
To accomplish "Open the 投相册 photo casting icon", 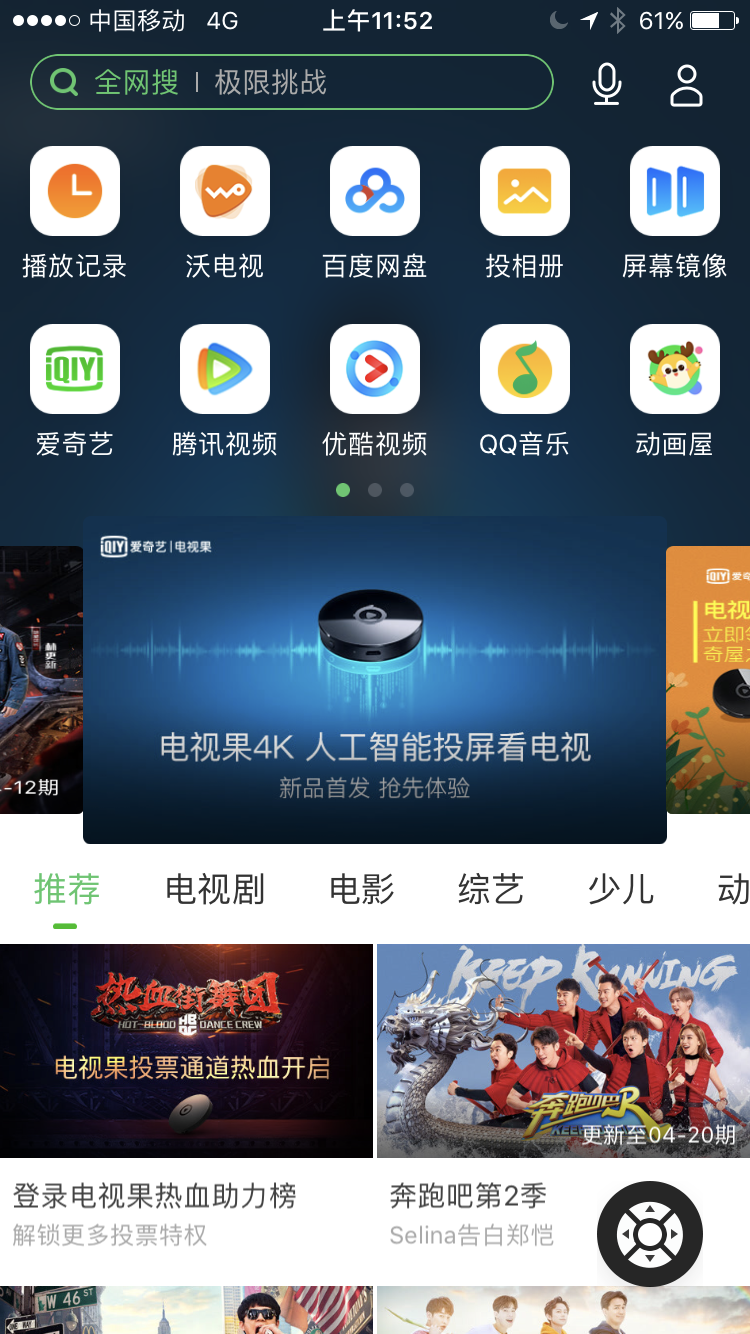I will 524,191.
